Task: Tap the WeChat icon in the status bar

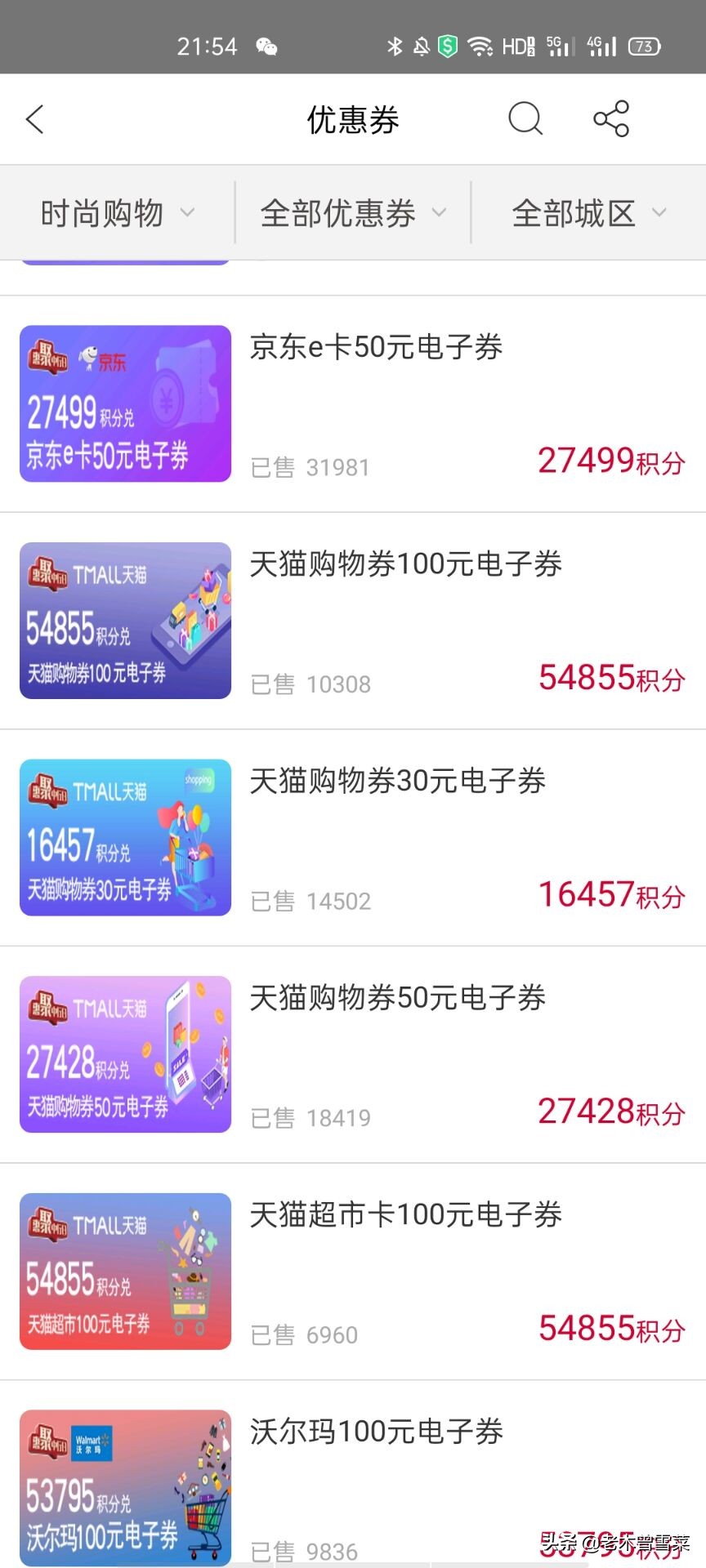Action: [x=268, y=45]
